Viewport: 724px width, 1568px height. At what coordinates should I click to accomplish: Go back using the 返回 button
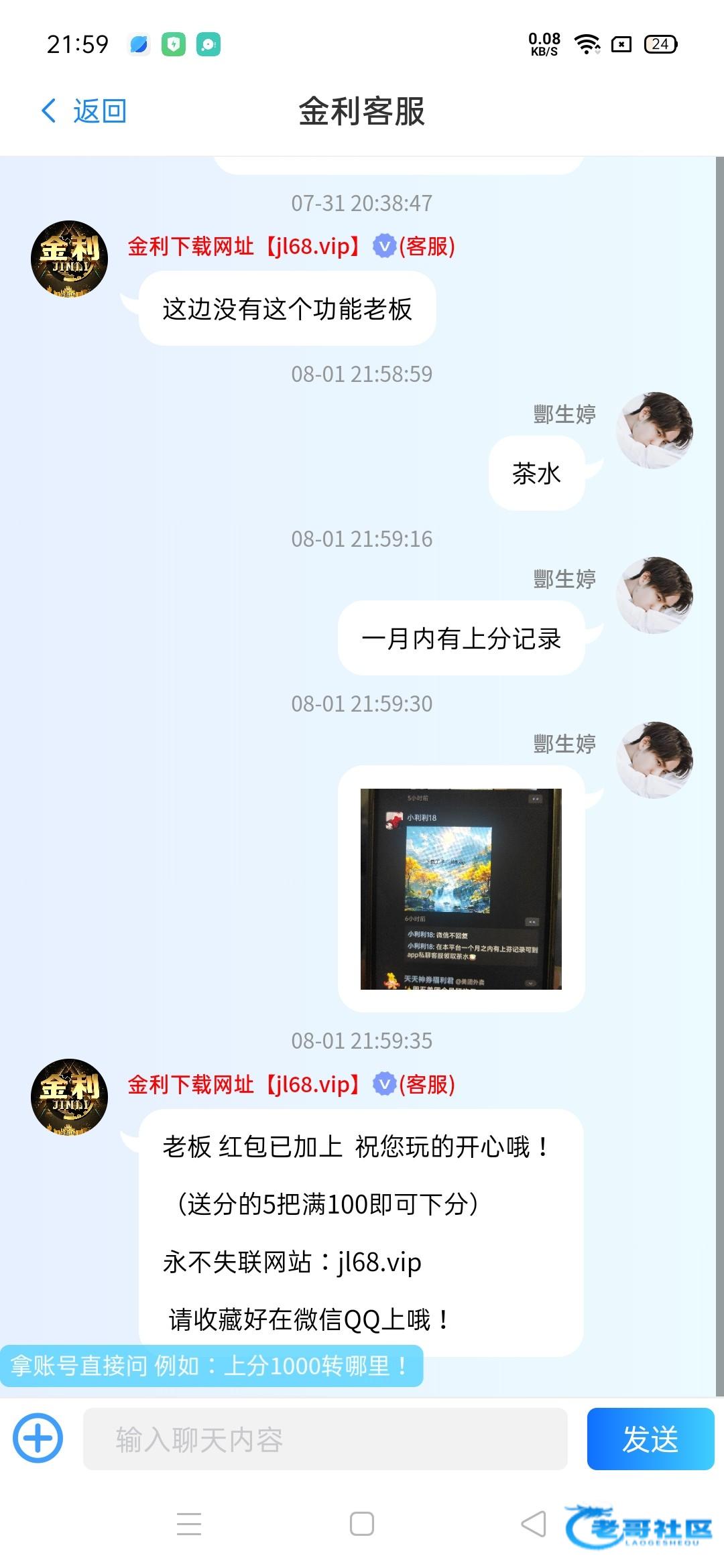84,111
